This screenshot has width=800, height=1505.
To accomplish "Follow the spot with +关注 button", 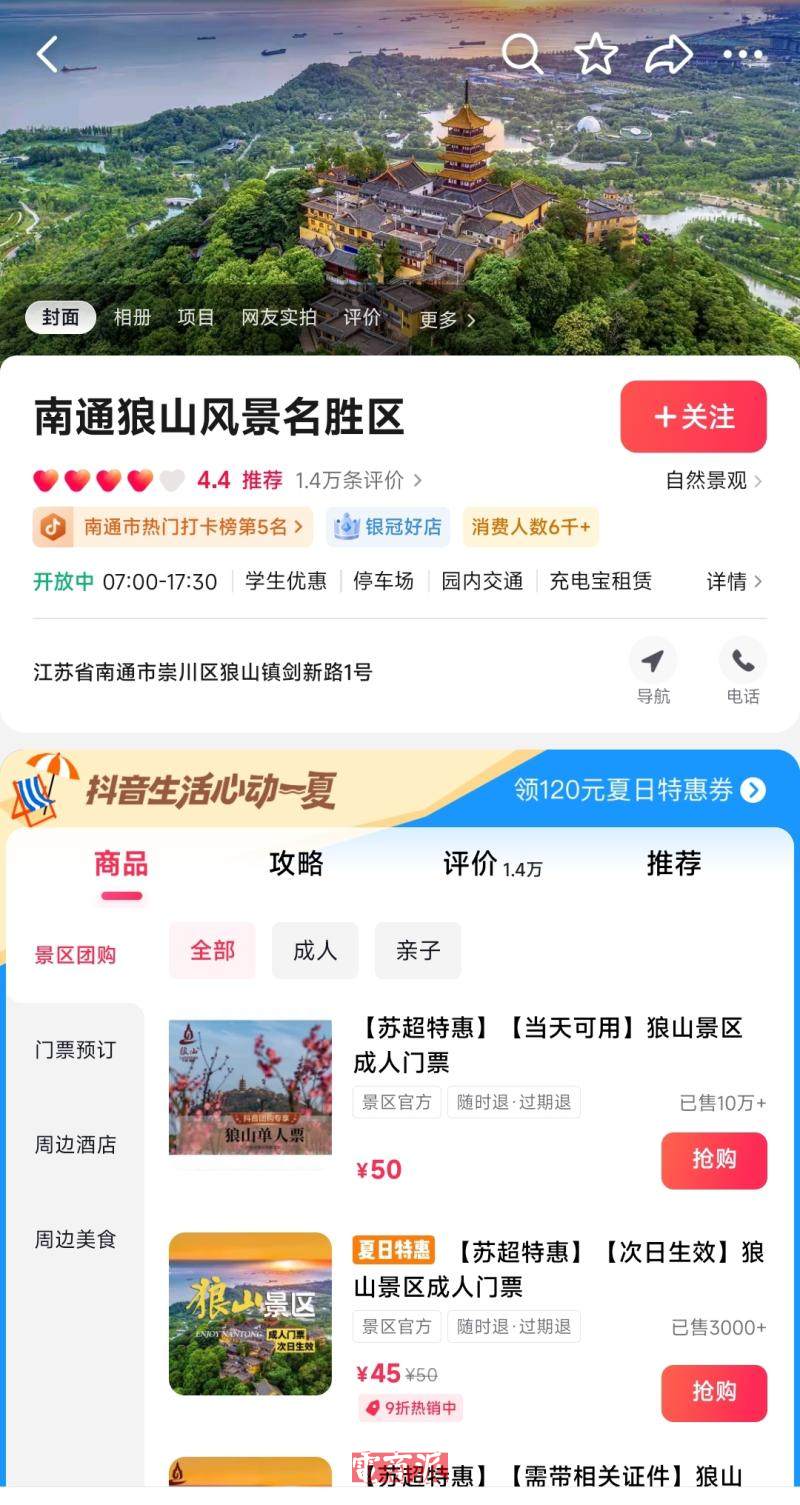I will [693, 417].
